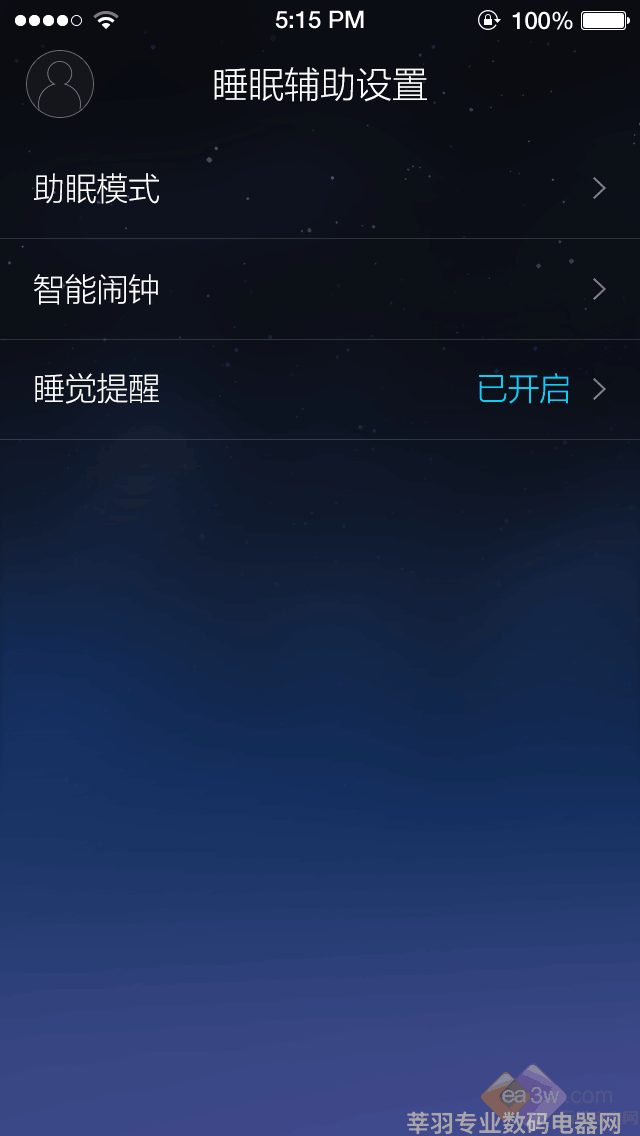Open the profile avatar icon

[60, 84]
